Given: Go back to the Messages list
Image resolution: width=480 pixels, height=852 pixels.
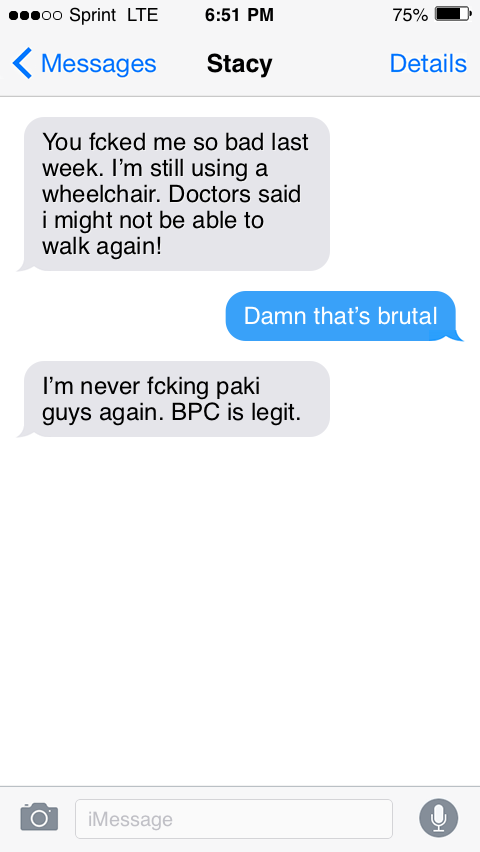Looking at the screenshot, I should (x=84, y=64).
